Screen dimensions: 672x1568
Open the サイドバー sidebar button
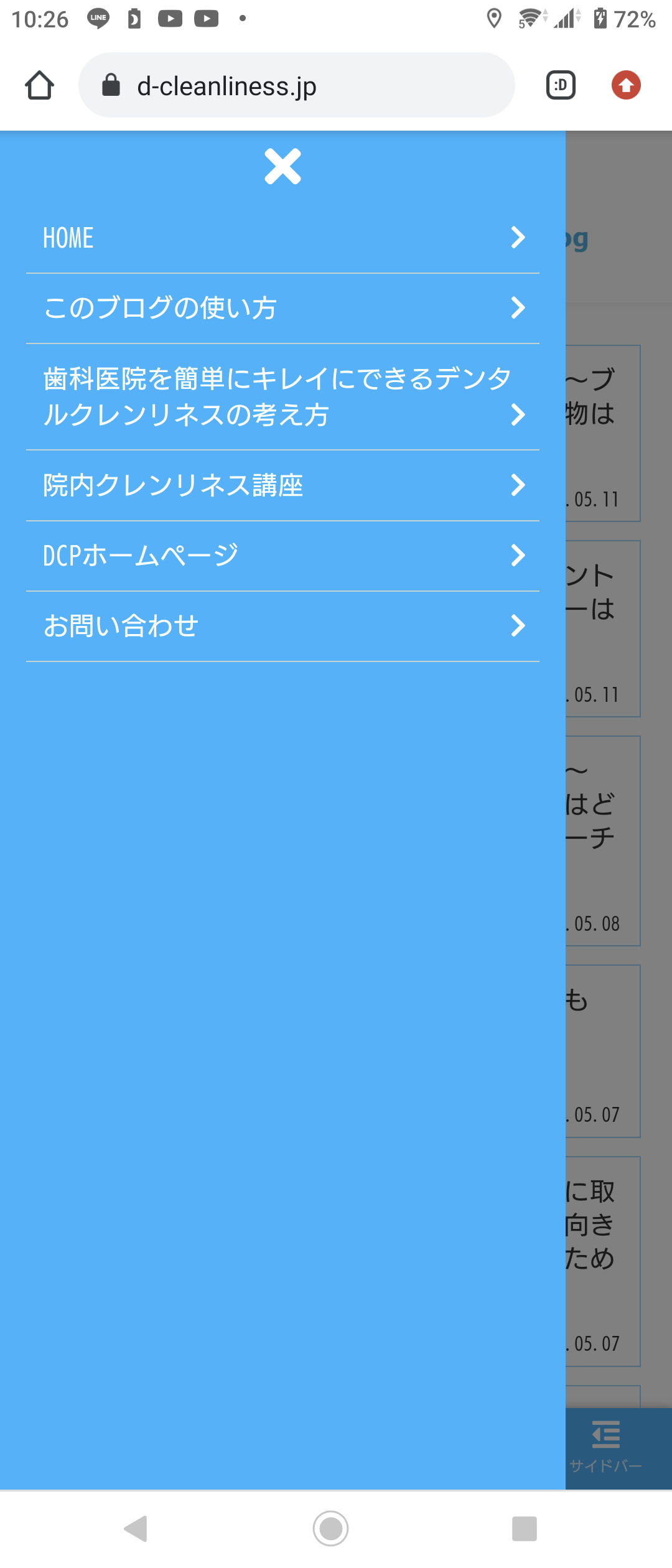(x=605, y=1446)
